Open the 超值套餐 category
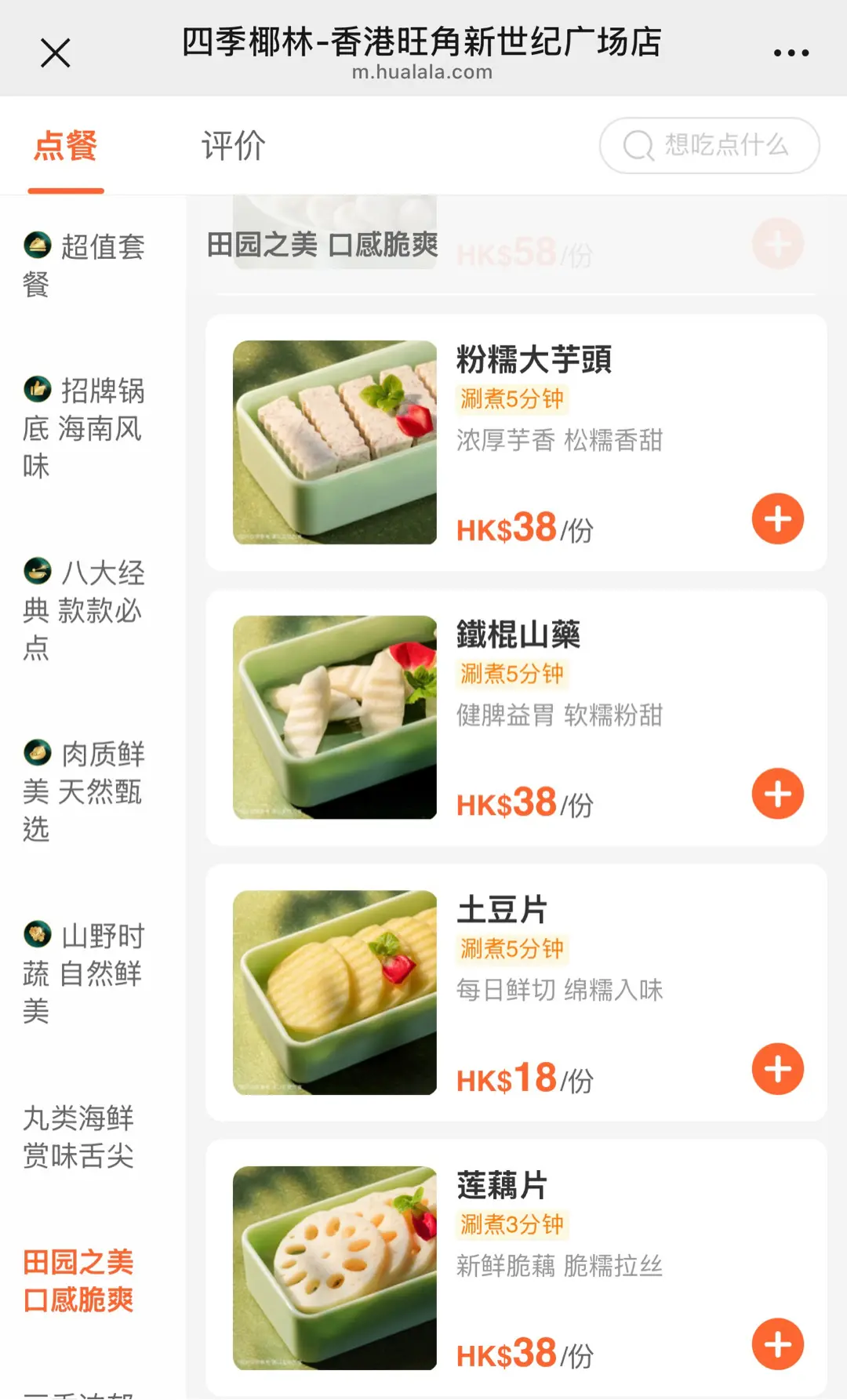The image size is (847, 1400). click(x=83, y=265)
